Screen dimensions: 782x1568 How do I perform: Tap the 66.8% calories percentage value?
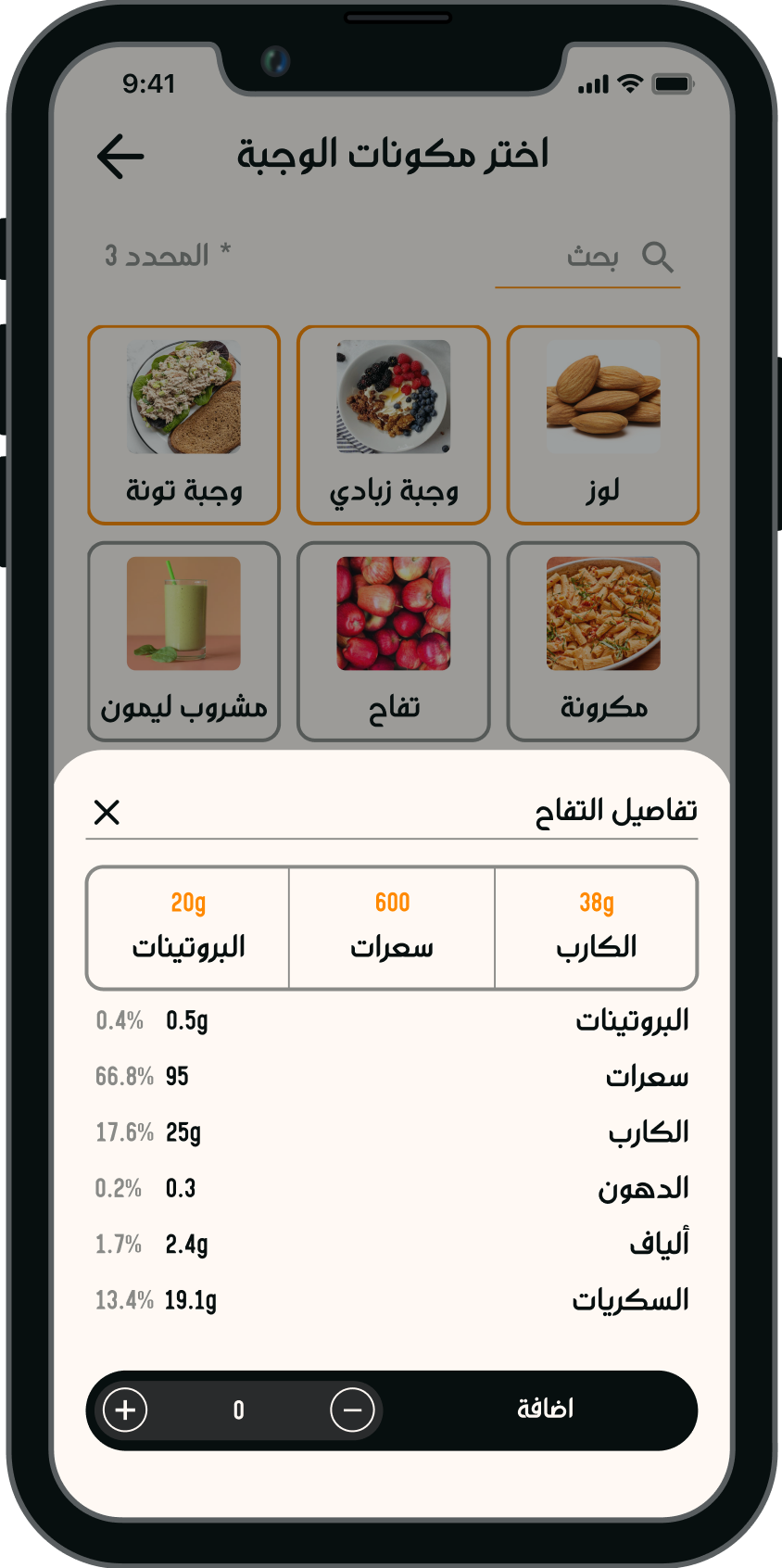click(x=124, y=1077)
